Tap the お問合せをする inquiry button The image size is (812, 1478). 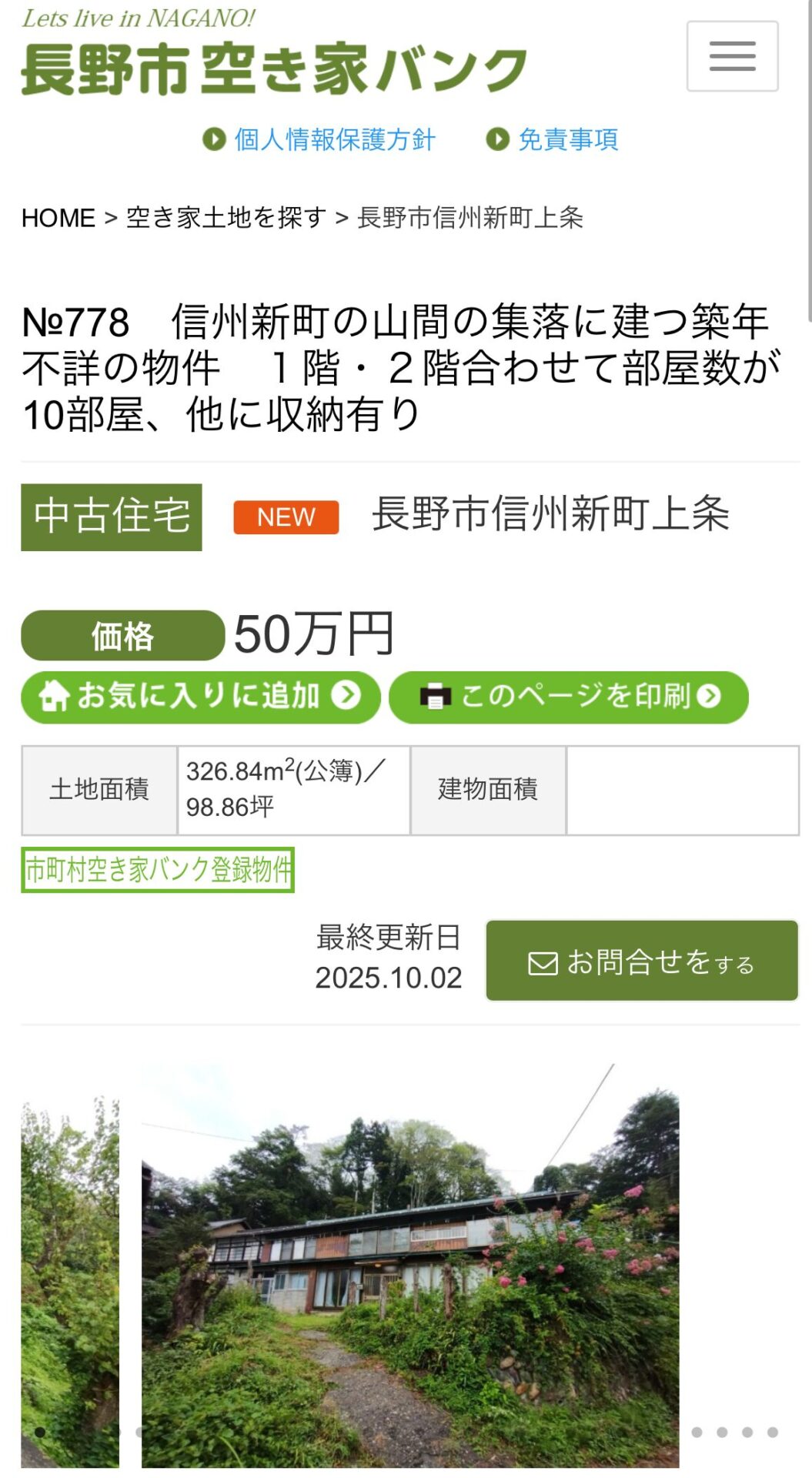641,961
